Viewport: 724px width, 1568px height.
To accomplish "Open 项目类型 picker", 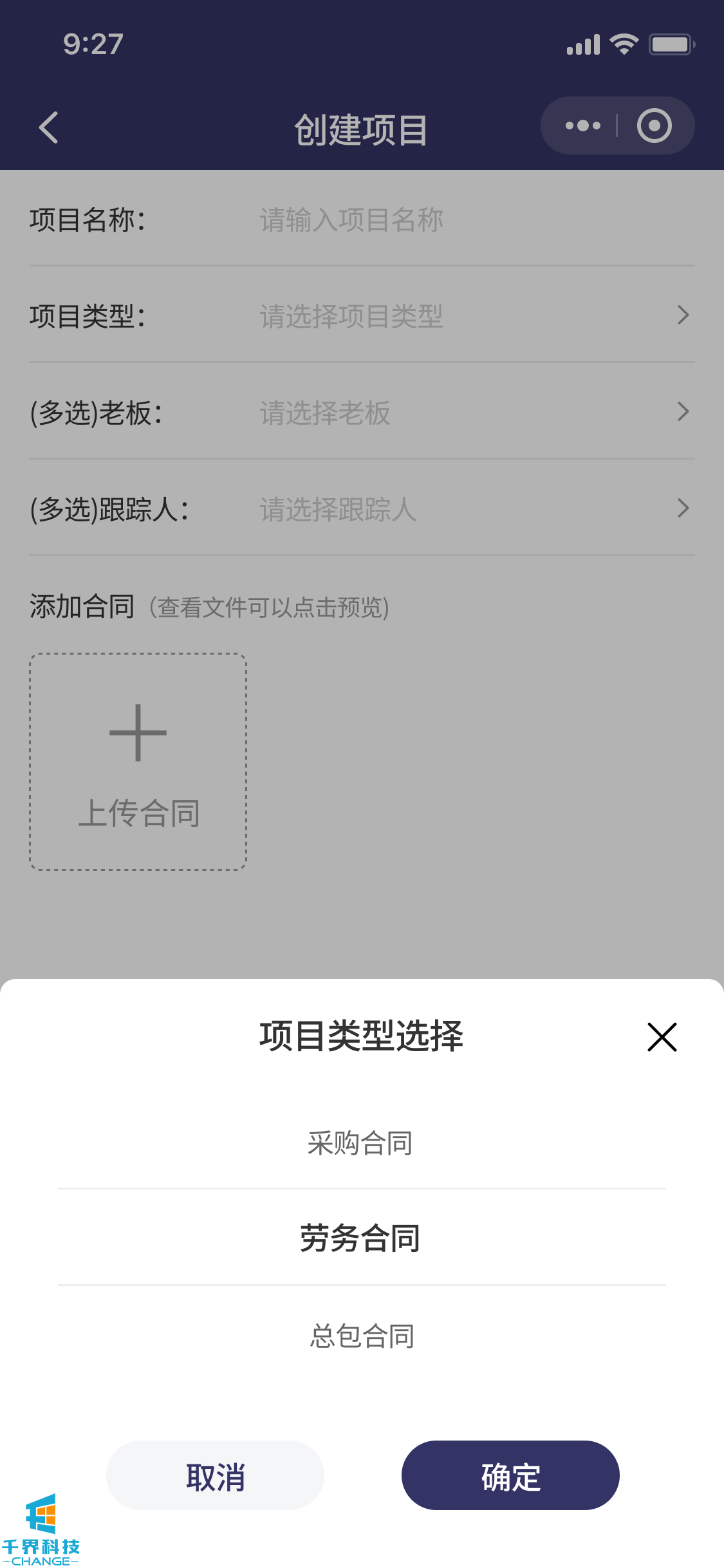I will tap(450, 316).
